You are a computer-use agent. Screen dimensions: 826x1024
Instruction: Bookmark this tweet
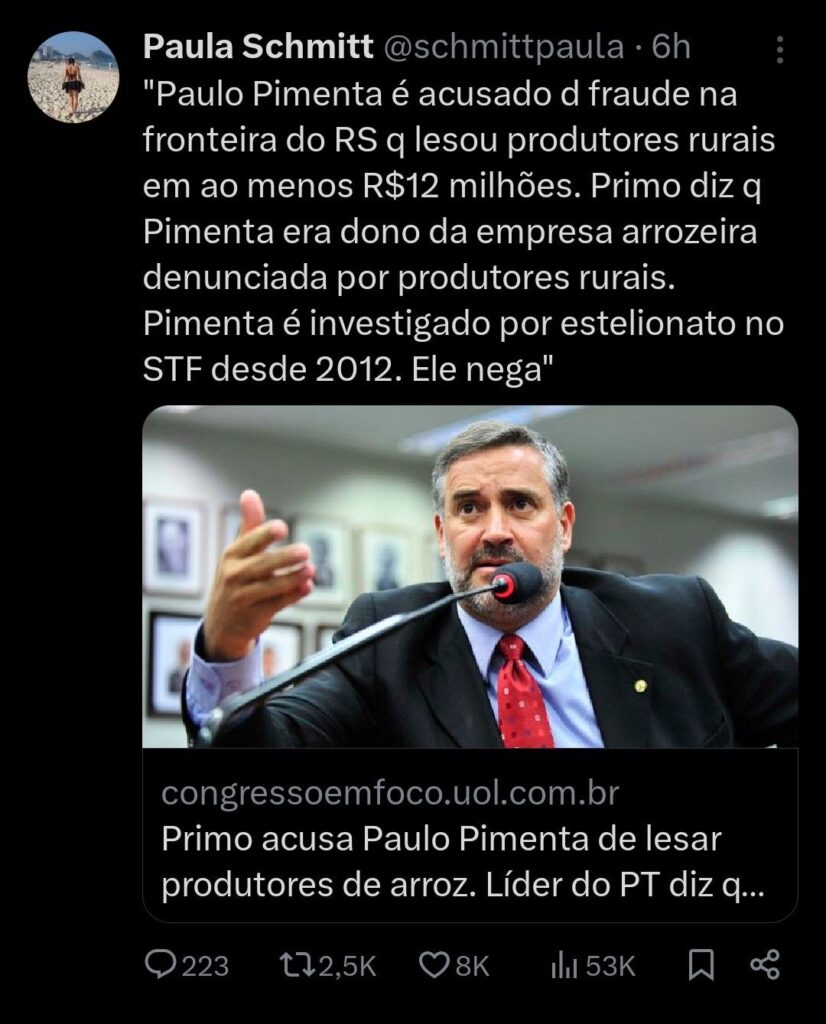[x=702, y=964]
